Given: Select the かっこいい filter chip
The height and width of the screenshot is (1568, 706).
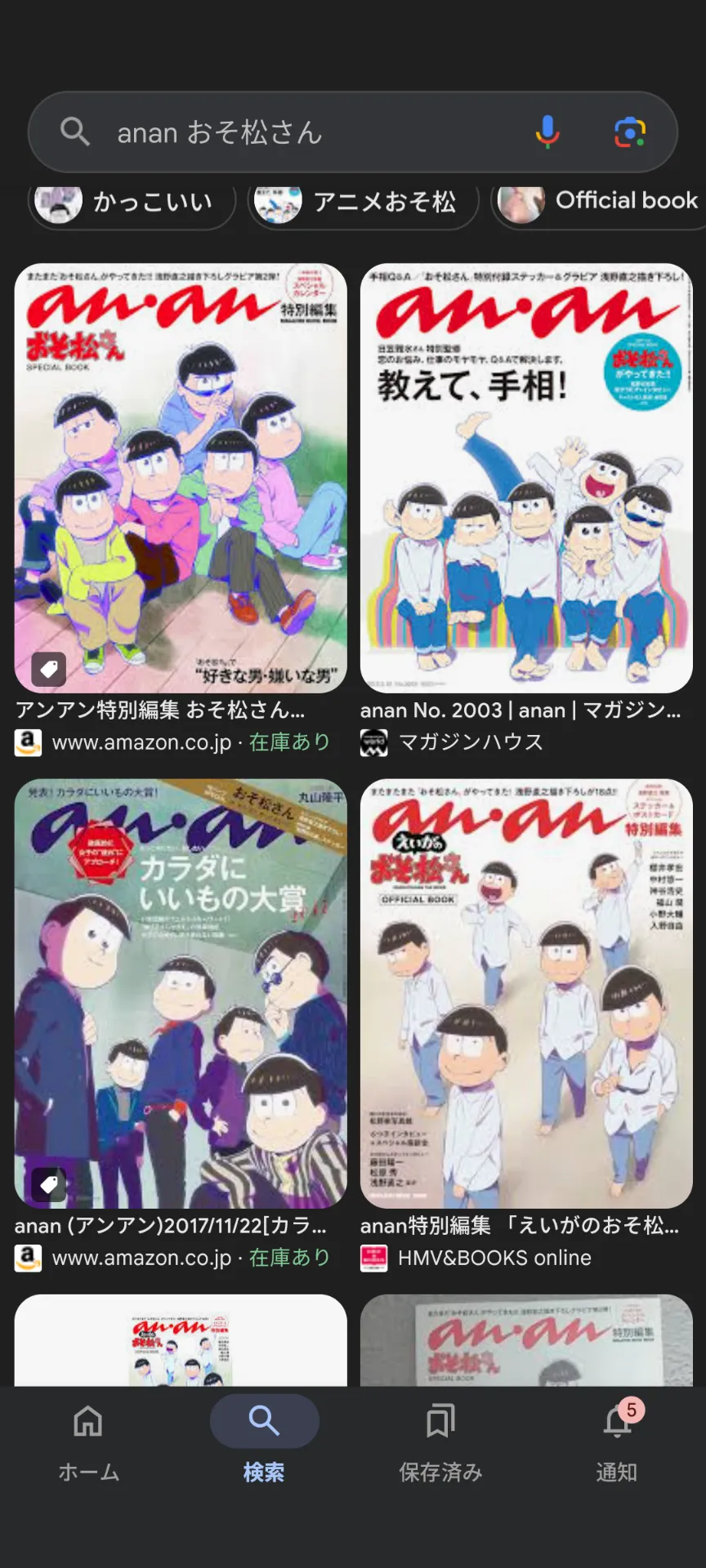Looking at the screenshot, I should click(132, 202).
